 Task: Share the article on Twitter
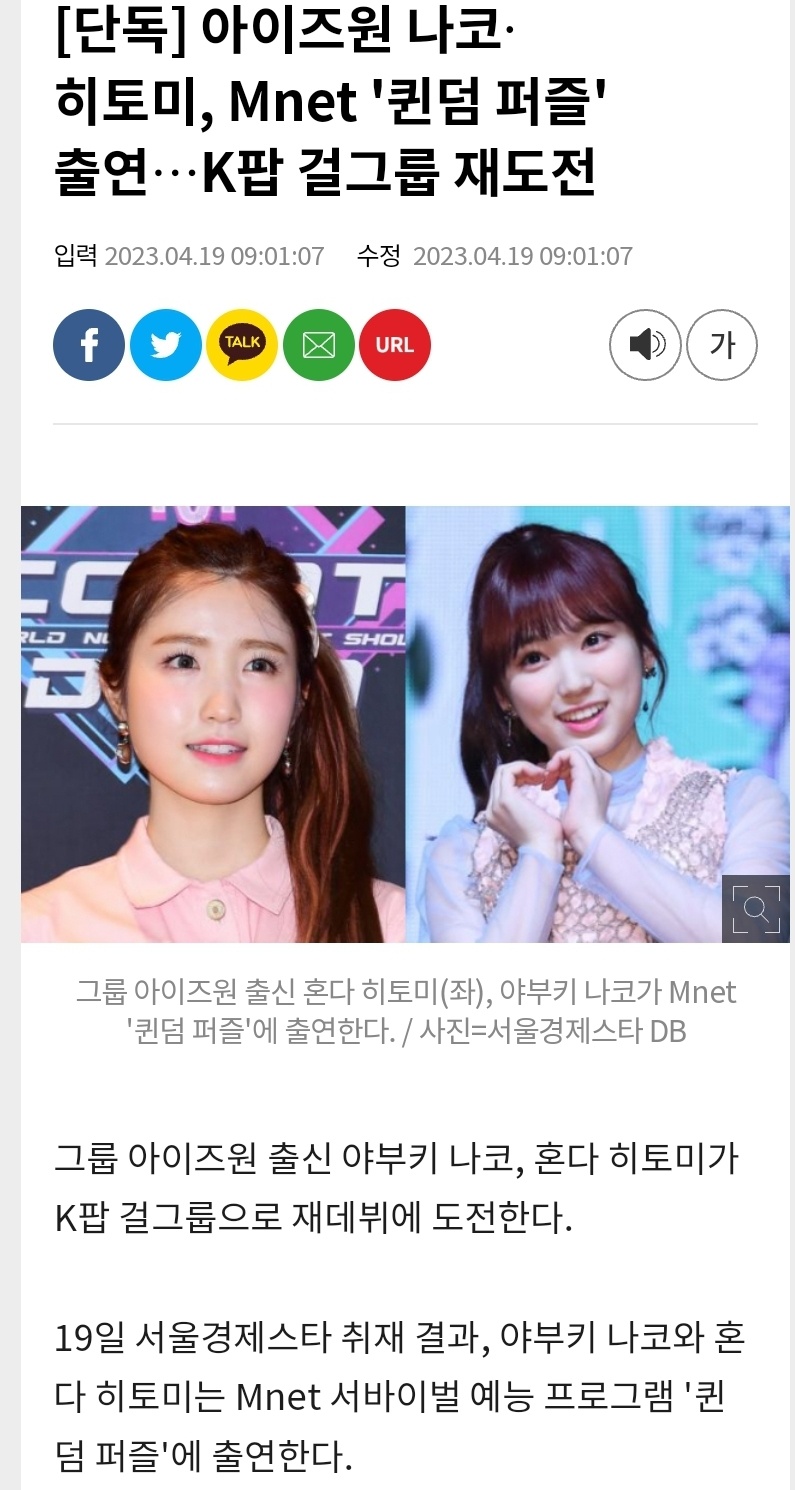(166, 345)
